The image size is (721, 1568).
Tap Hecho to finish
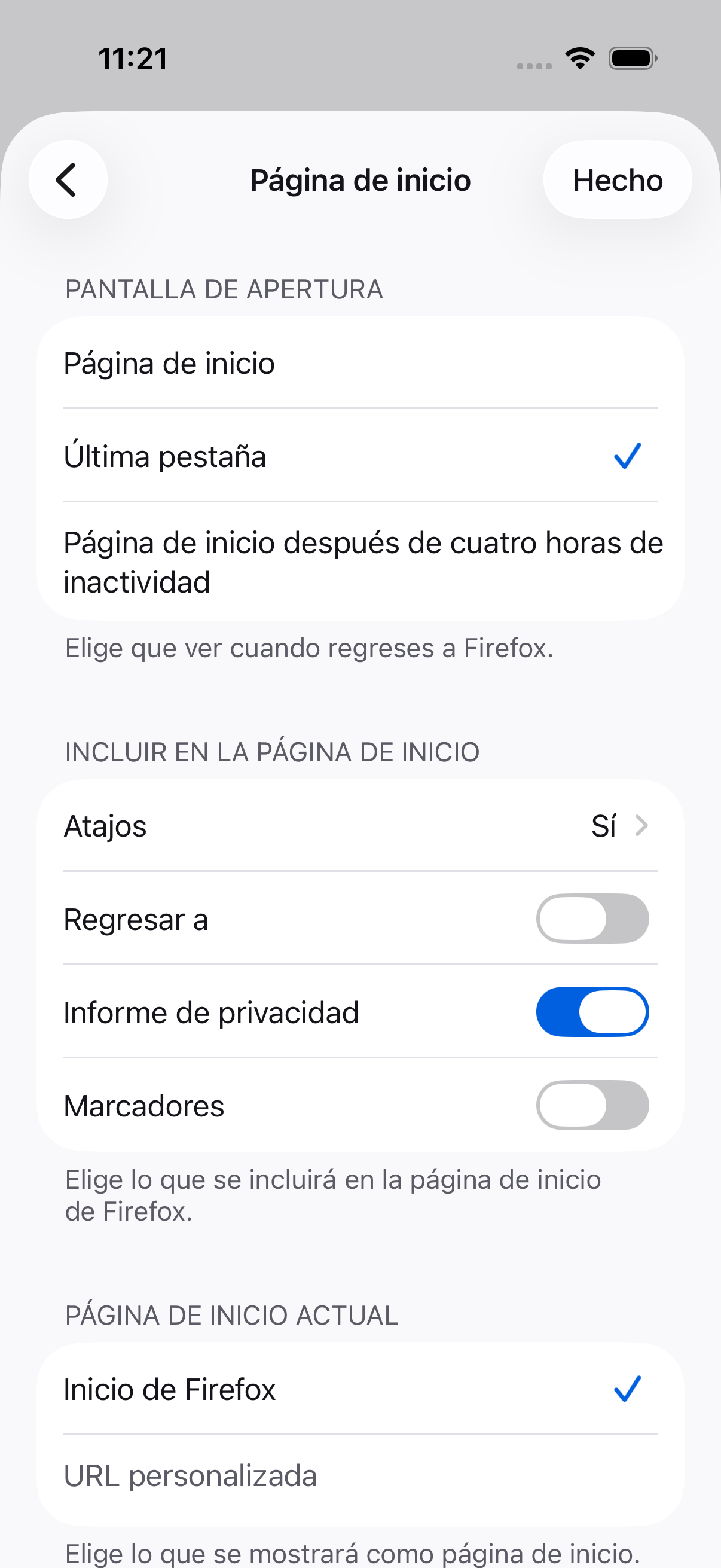617,179
